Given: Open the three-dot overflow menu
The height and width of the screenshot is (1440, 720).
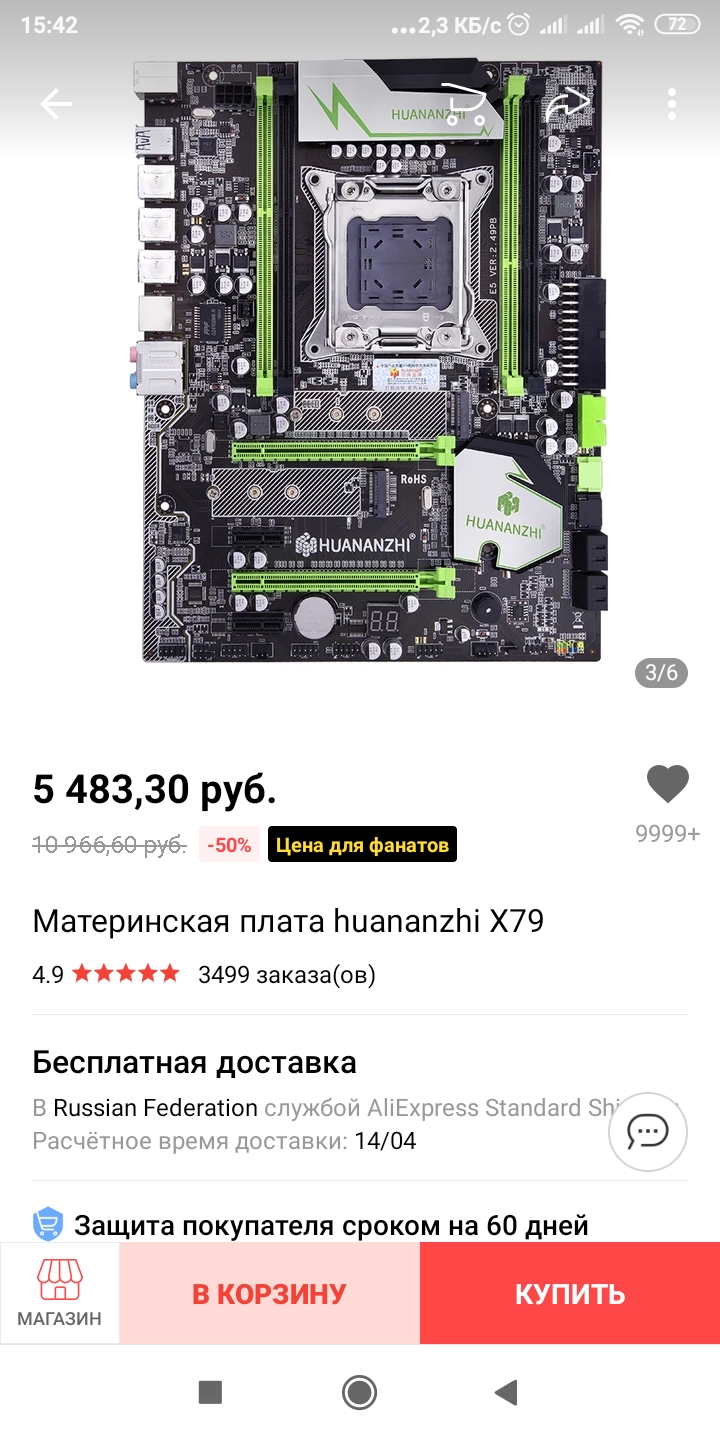Looking at the screenshot, I should click(x=672, y=104).
